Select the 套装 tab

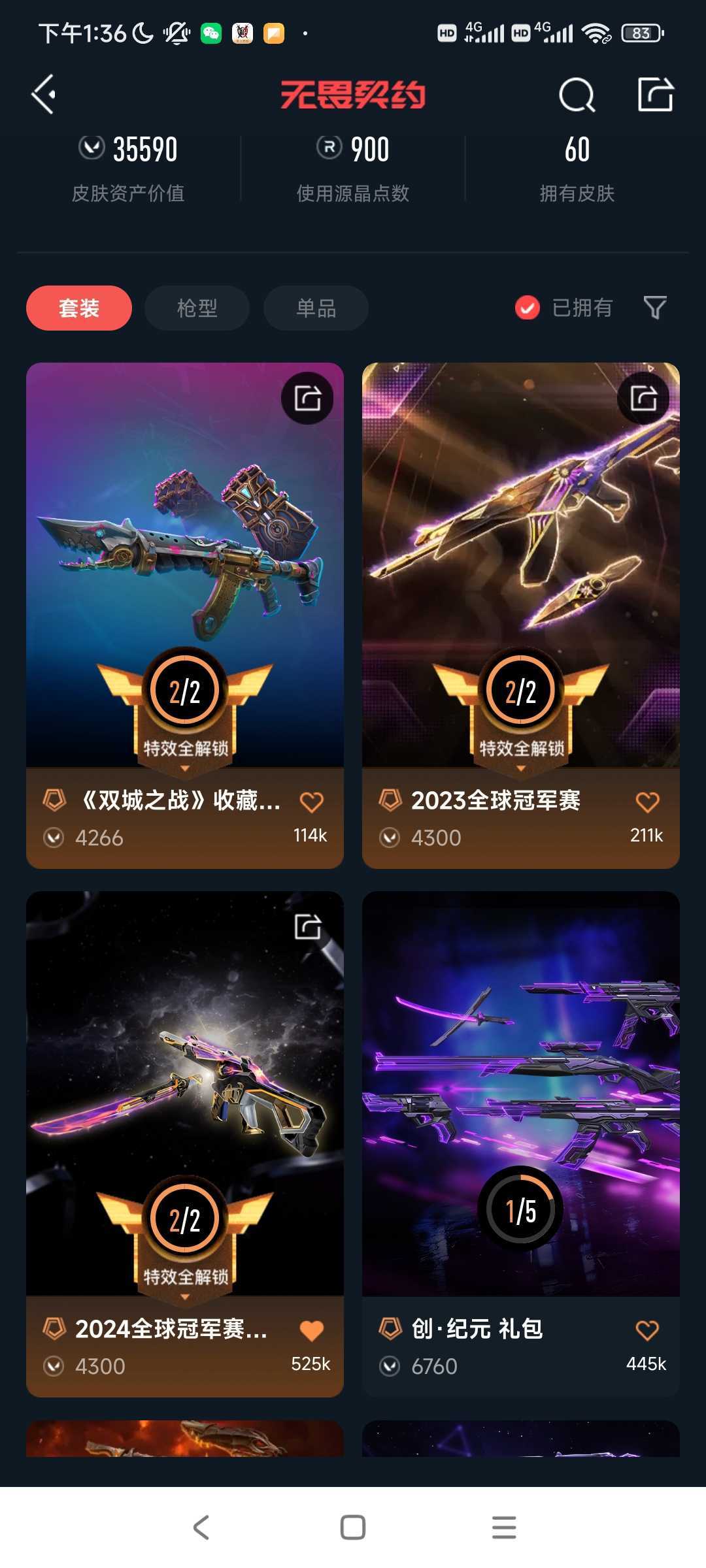[79, 308]
